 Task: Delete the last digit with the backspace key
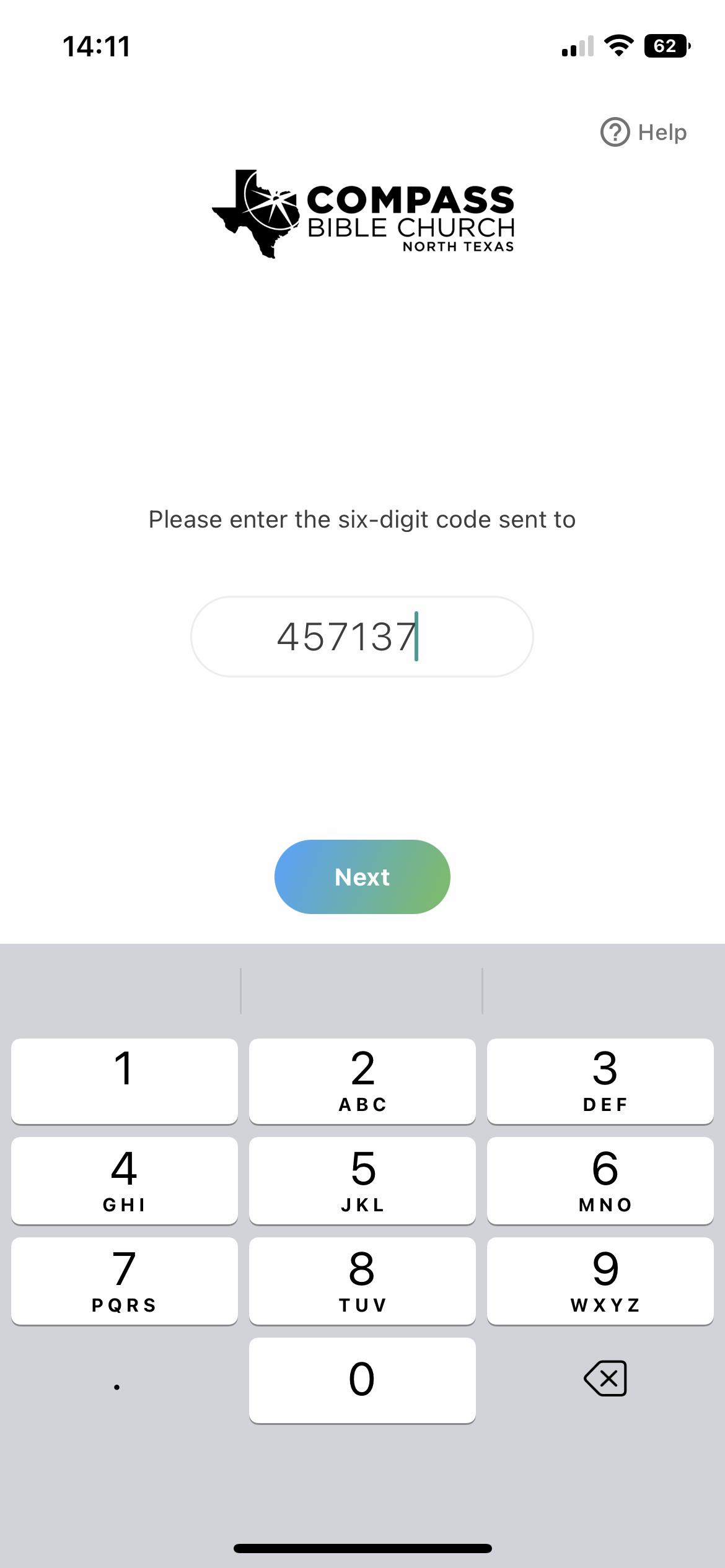[x=605, y=1379]
